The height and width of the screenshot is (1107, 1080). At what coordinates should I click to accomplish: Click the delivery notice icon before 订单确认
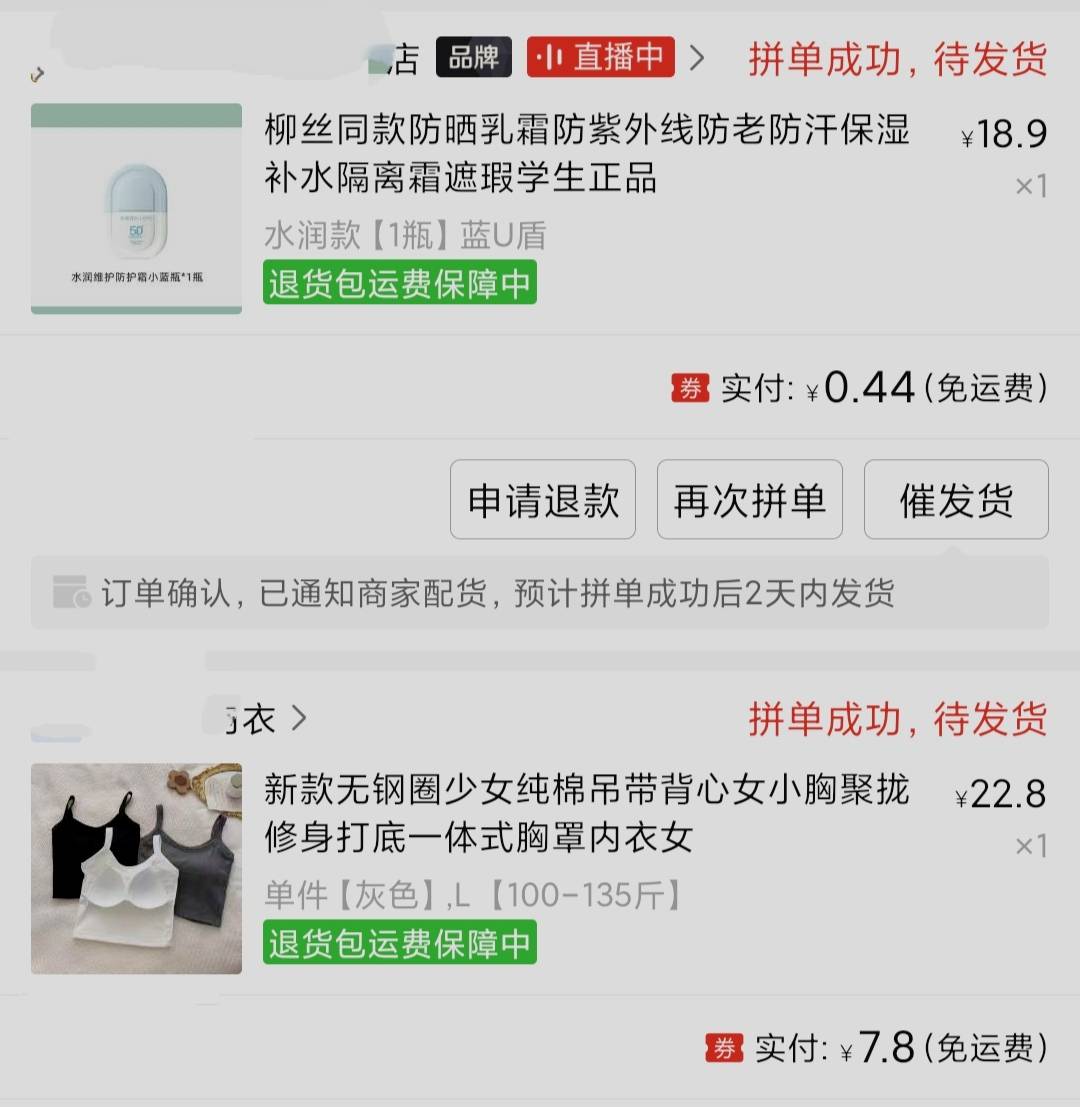click(x=67, y=594)
